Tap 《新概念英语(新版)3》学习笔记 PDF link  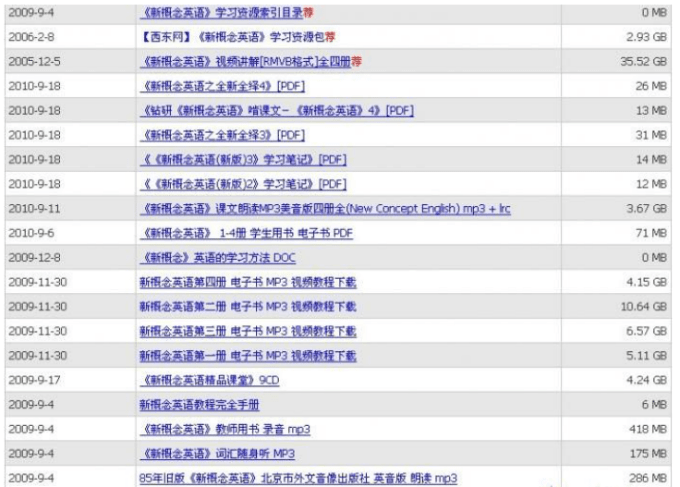[x=243, y=159]
